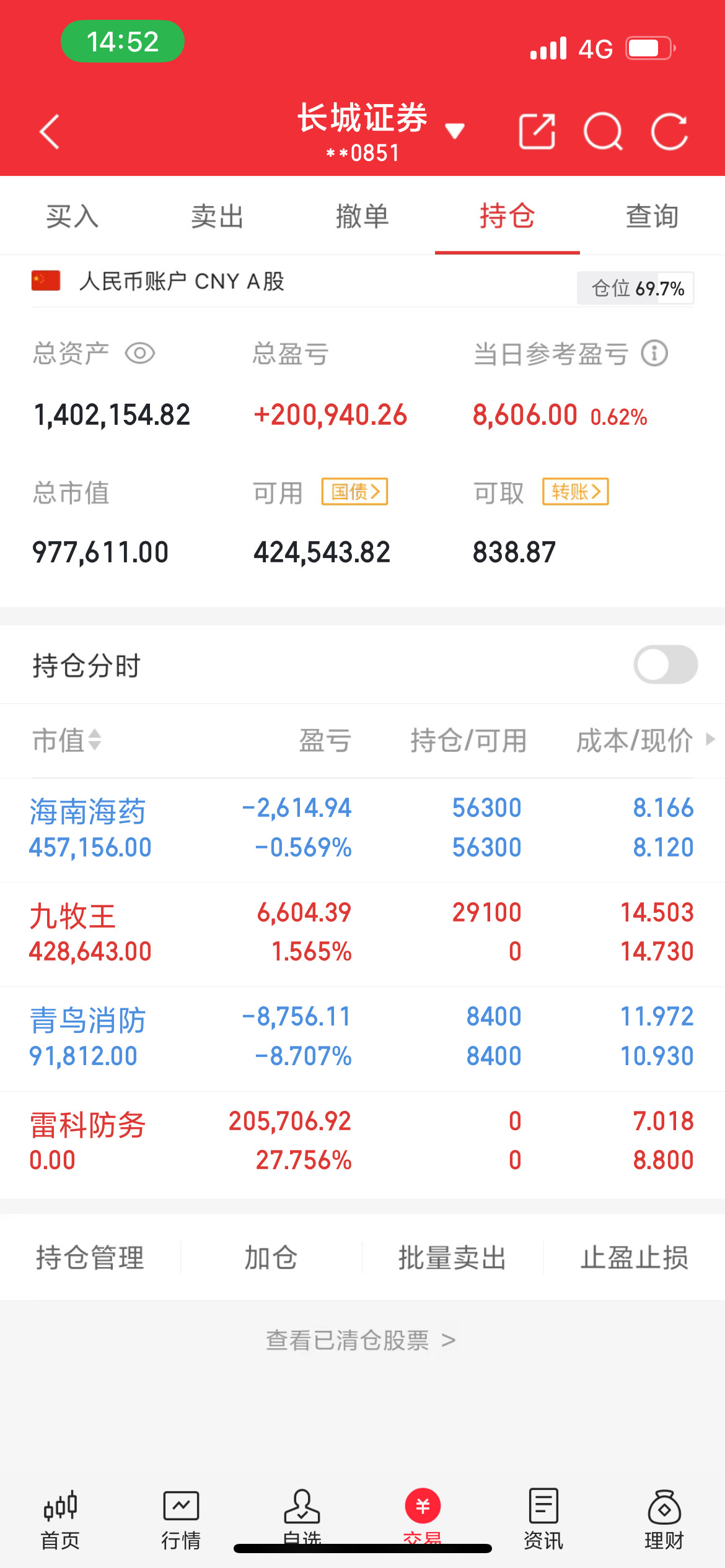
Task: Open the share panel via share icon
Action: [x=537, y=132]
